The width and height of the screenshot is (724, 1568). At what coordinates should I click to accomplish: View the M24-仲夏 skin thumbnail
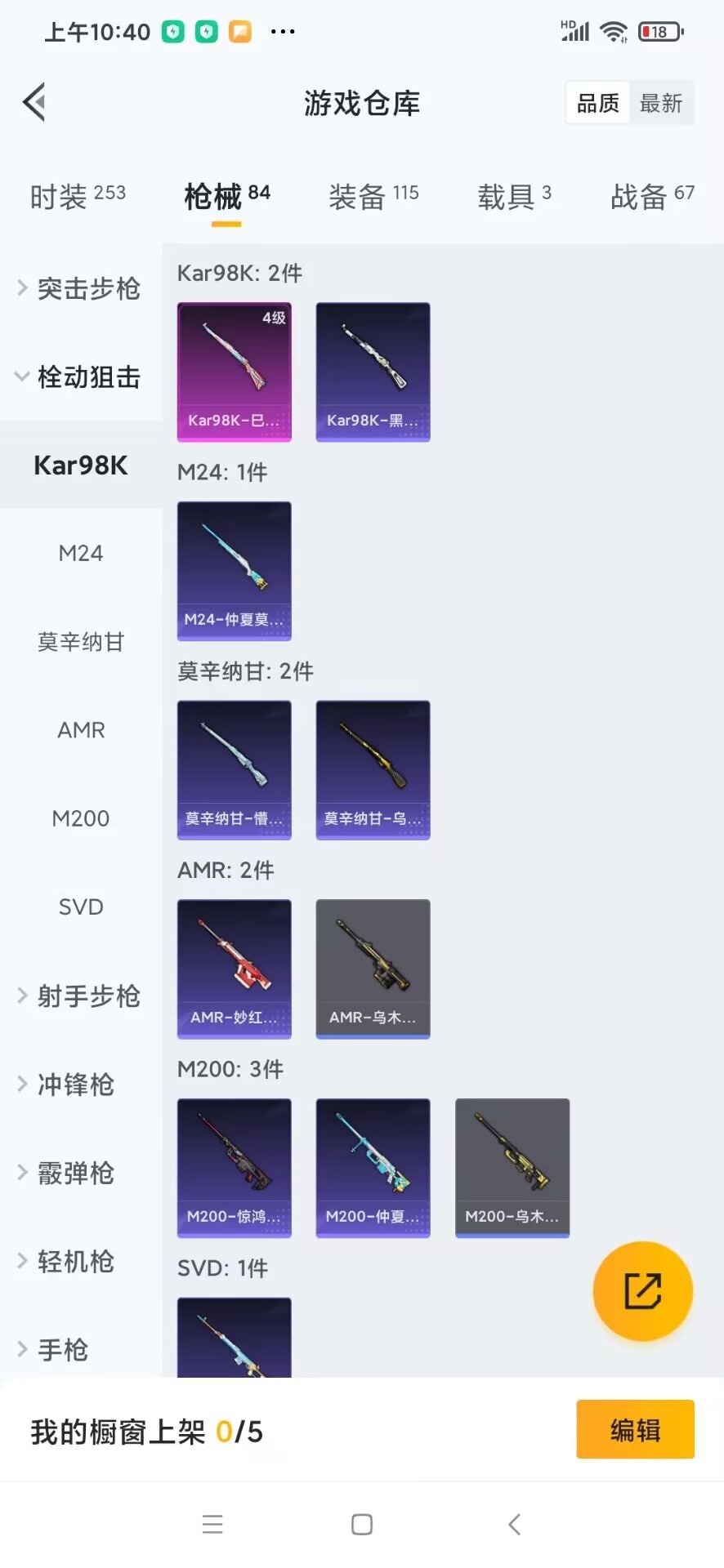pos(234,571)
